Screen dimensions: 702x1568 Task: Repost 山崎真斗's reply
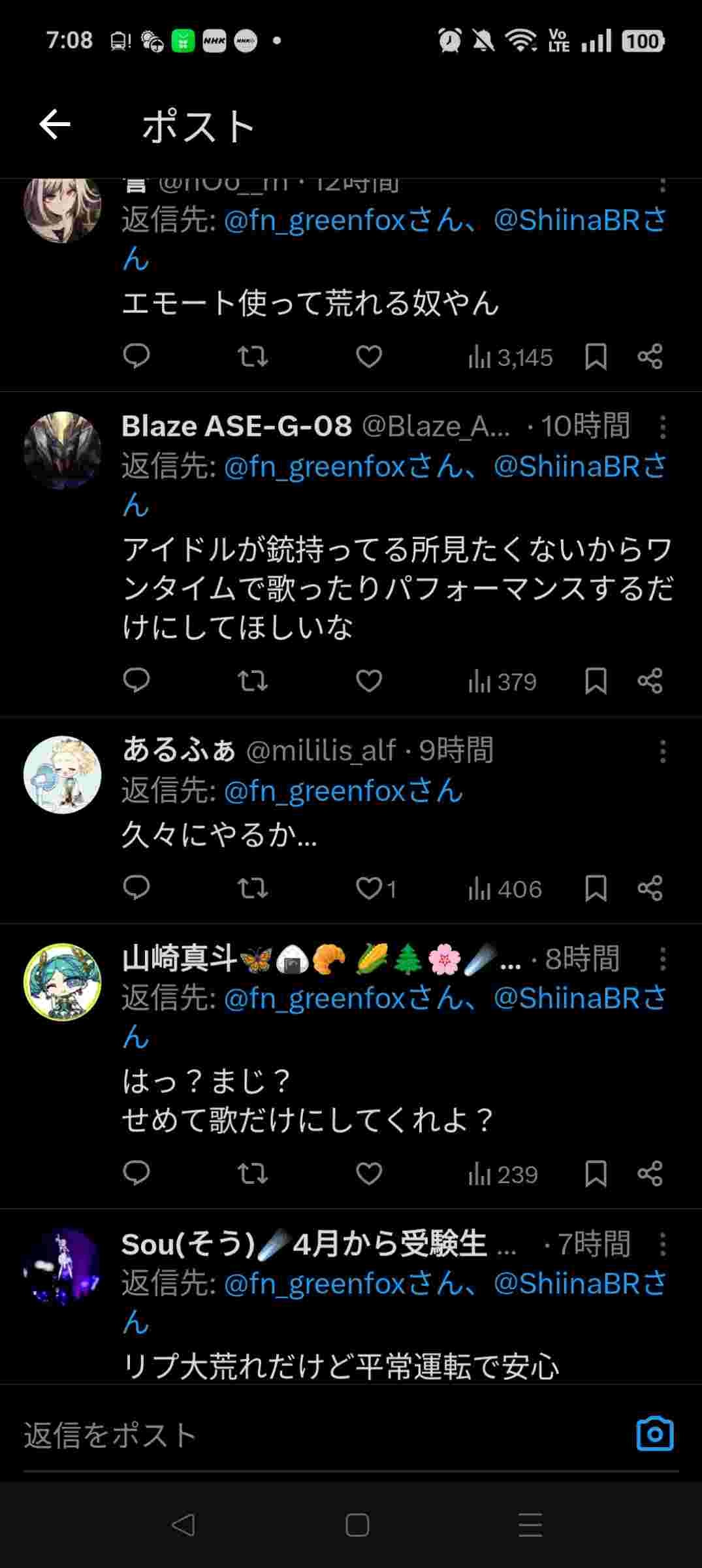click(252, 1173)
